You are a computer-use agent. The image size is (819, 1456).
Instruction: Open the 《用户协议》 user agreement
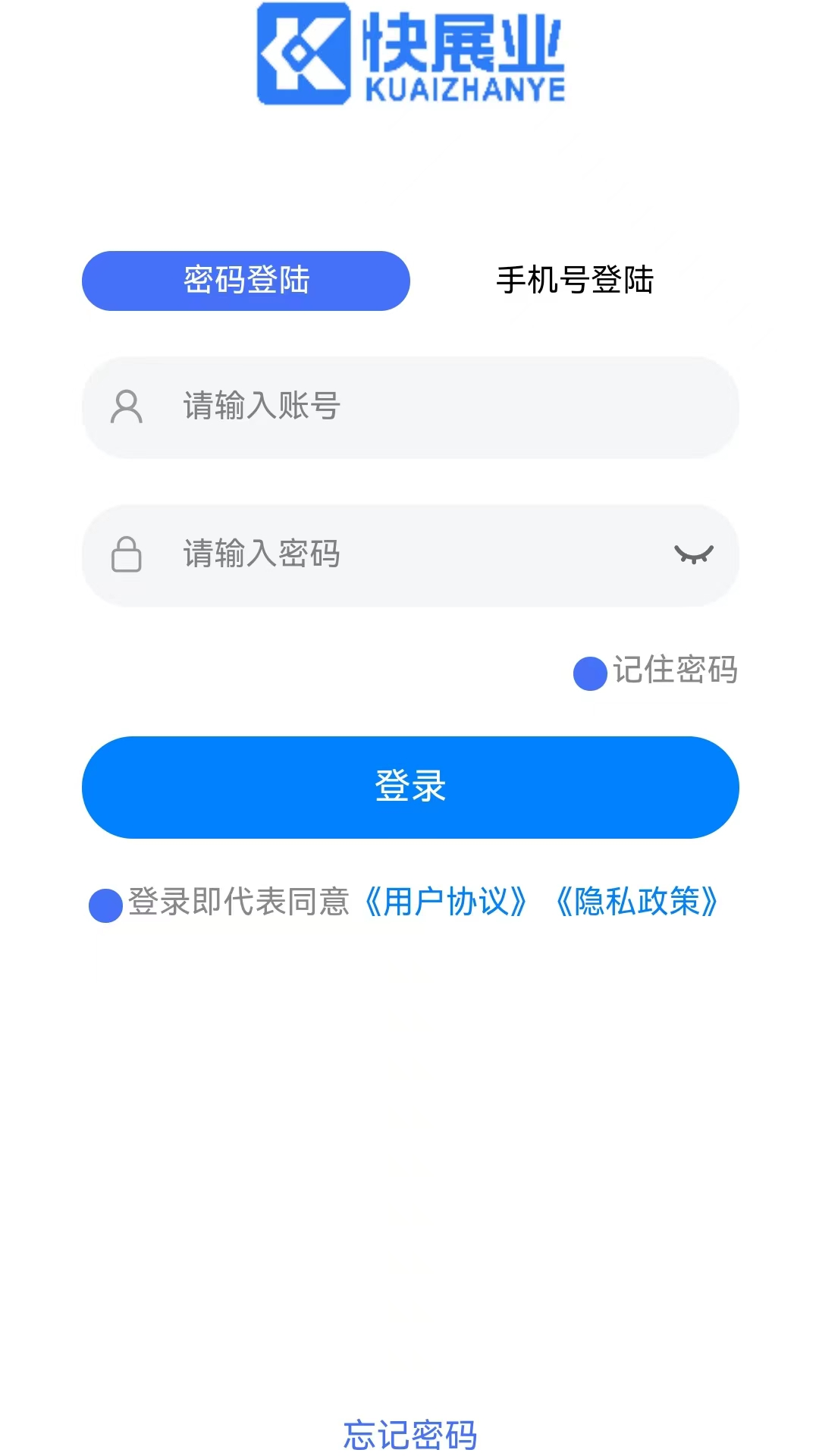(449, 904)
